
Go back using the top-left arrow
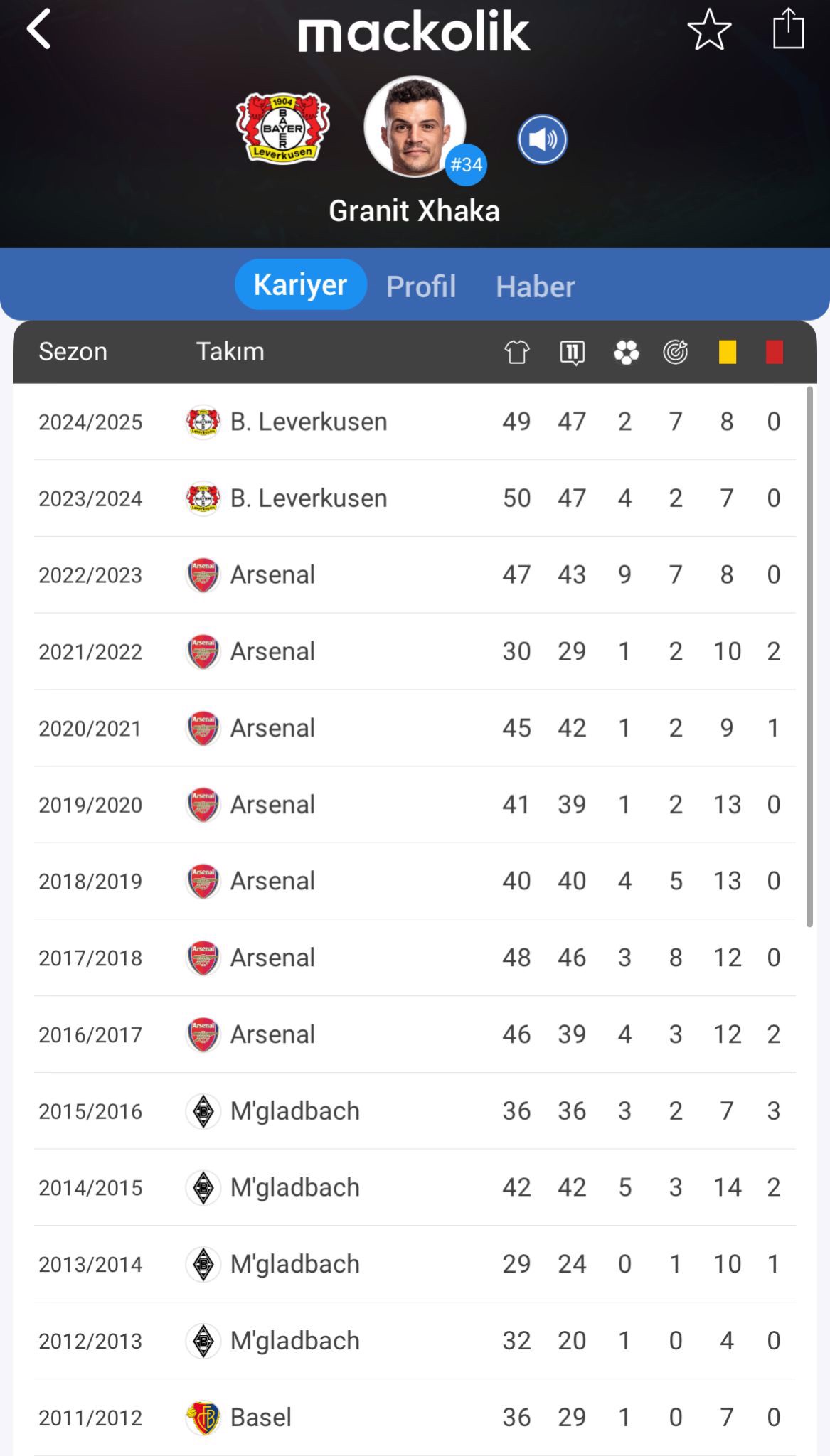click(39, 29)
